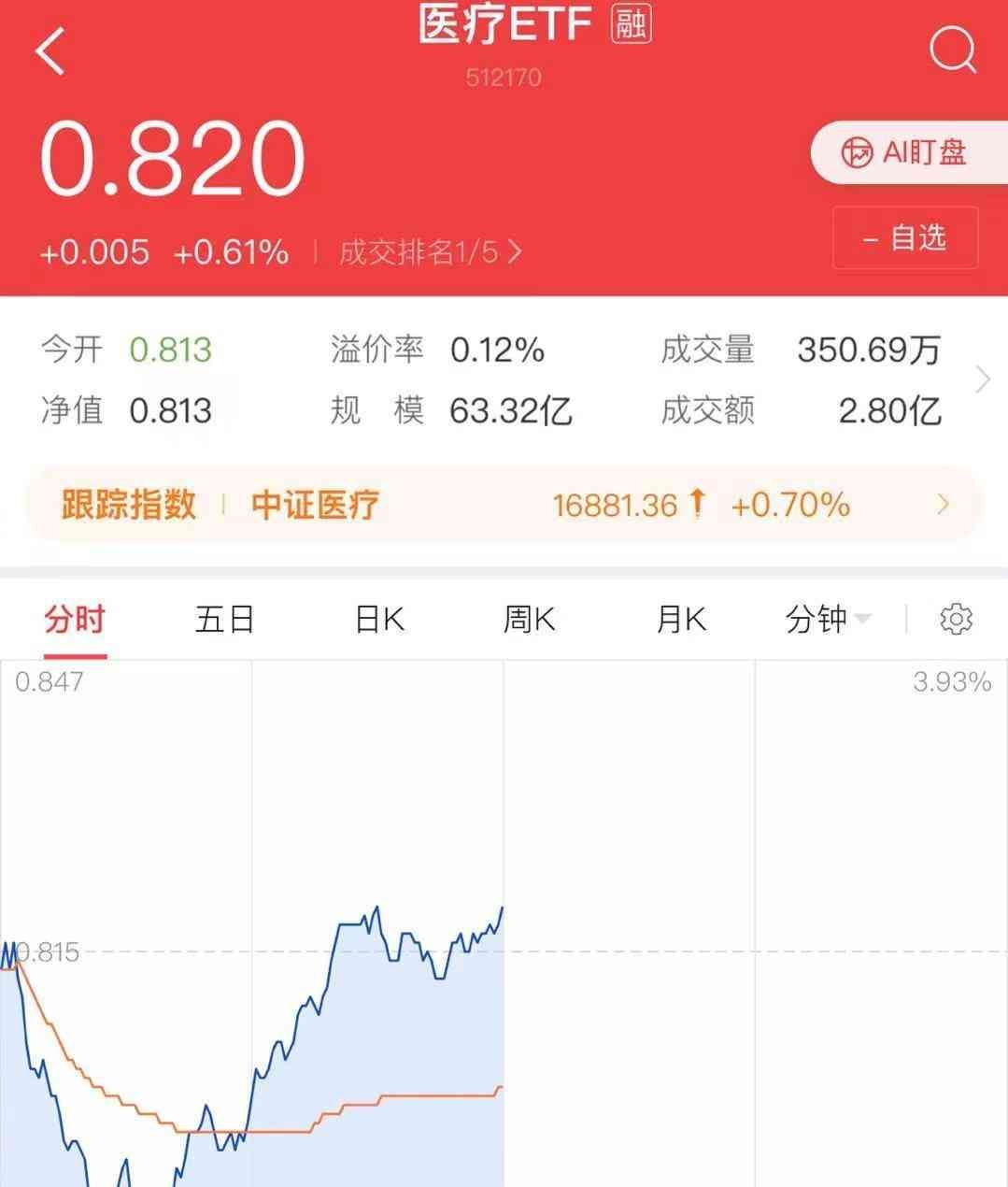1008x1187 pixels.
Task: Toggle the 分时 view on
Action: tap(76, 619)
